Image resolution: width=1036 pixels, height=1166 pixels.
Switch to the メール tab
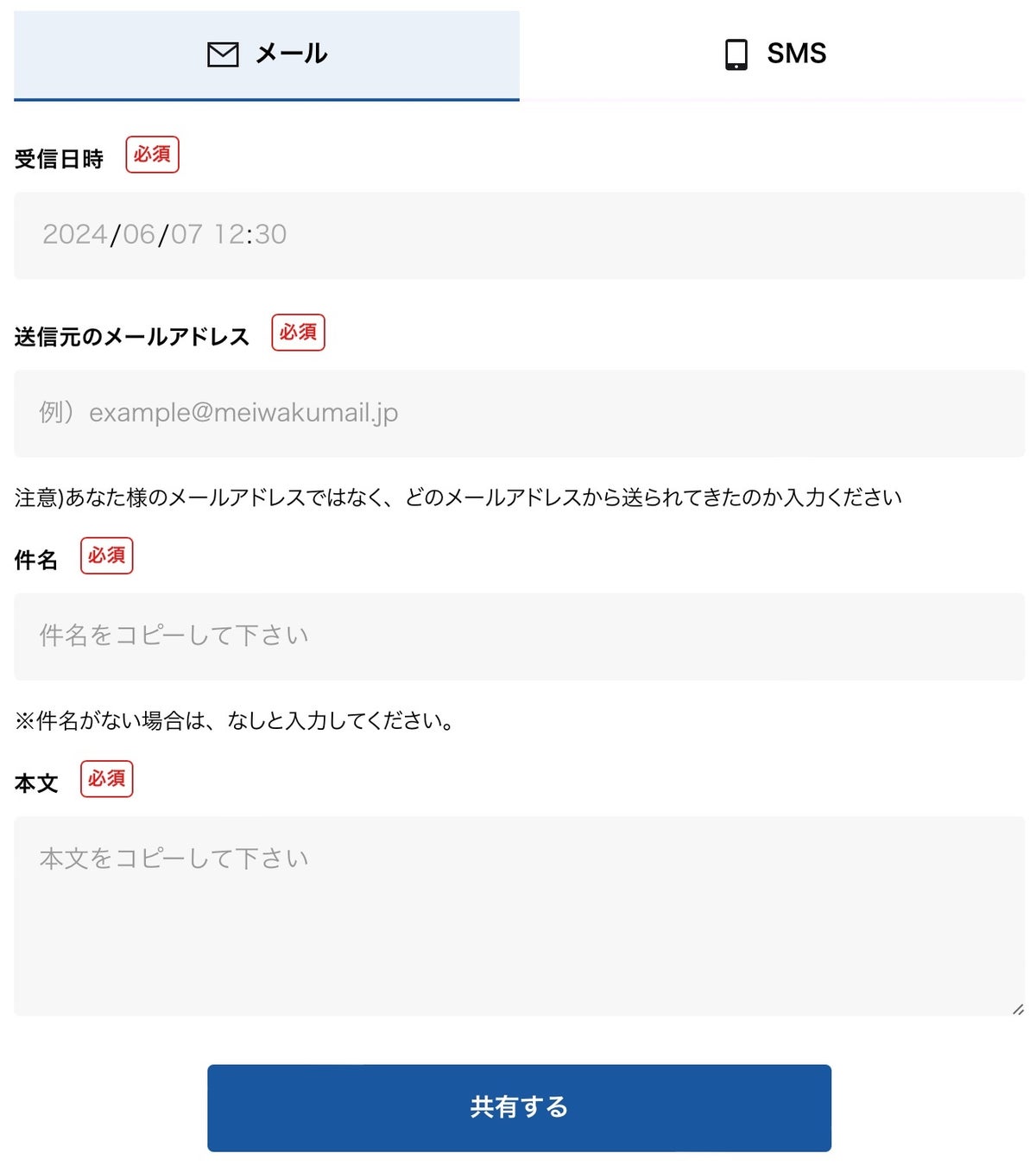267,54
